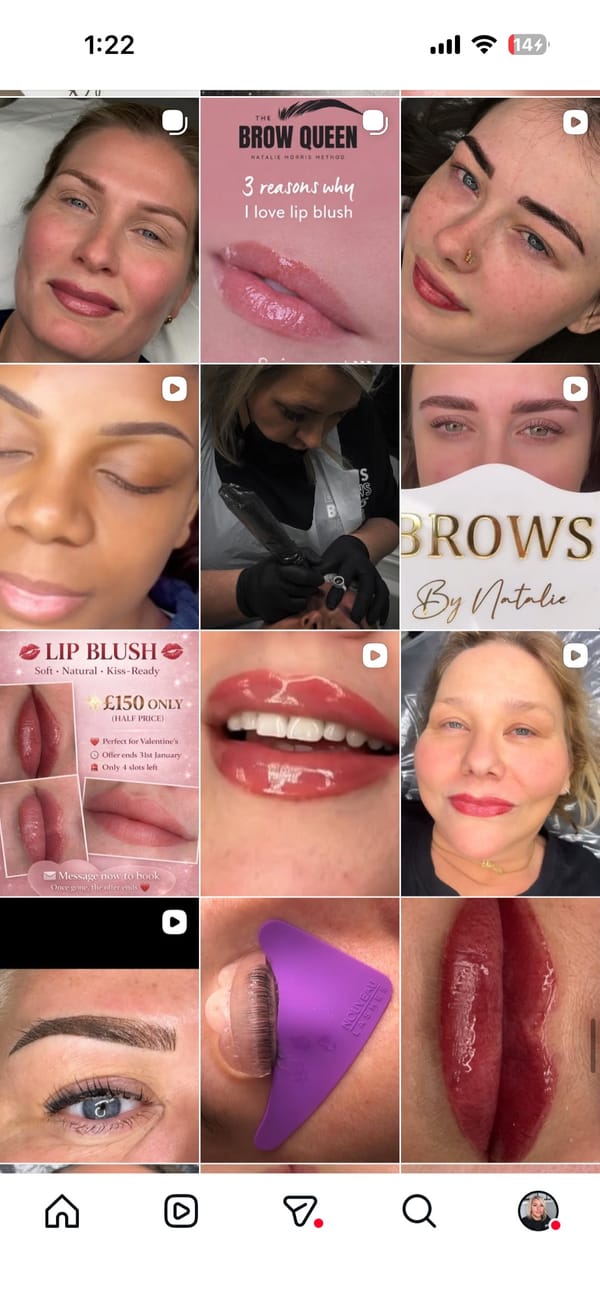Go to the Home feed tab

click(x=62, y=1211)
